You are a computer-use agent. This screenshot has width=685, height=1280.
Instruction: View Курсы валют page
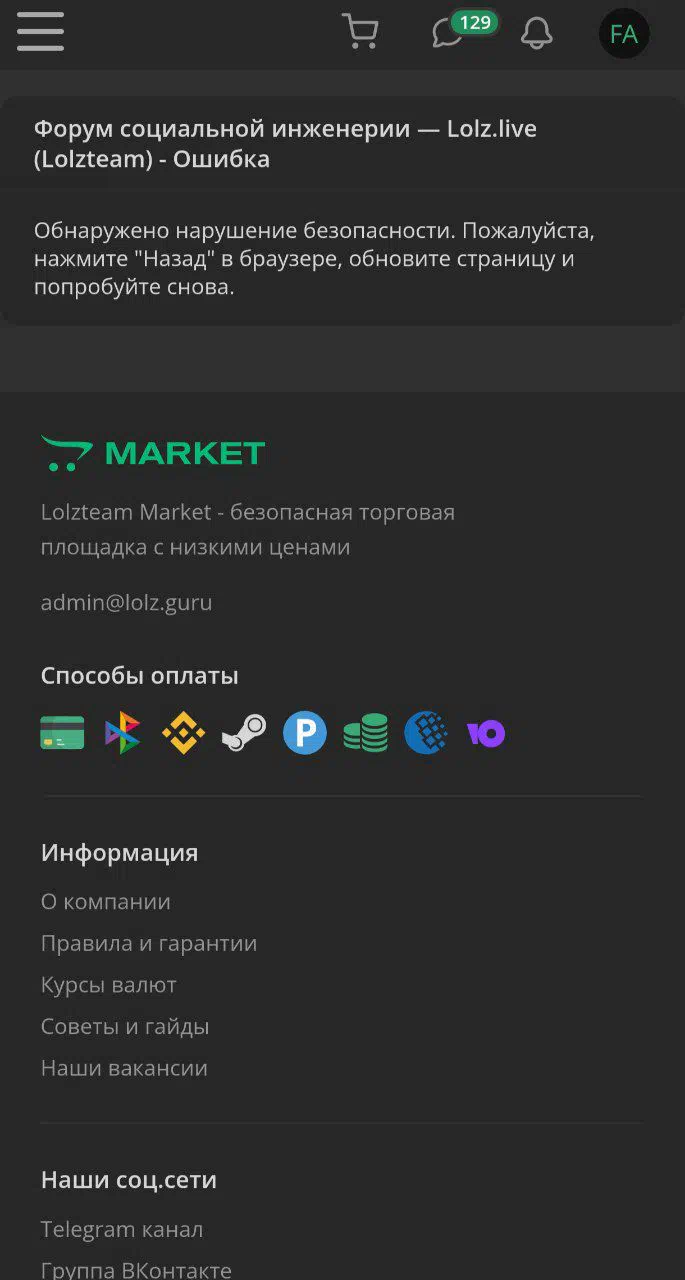click(109, 985)
